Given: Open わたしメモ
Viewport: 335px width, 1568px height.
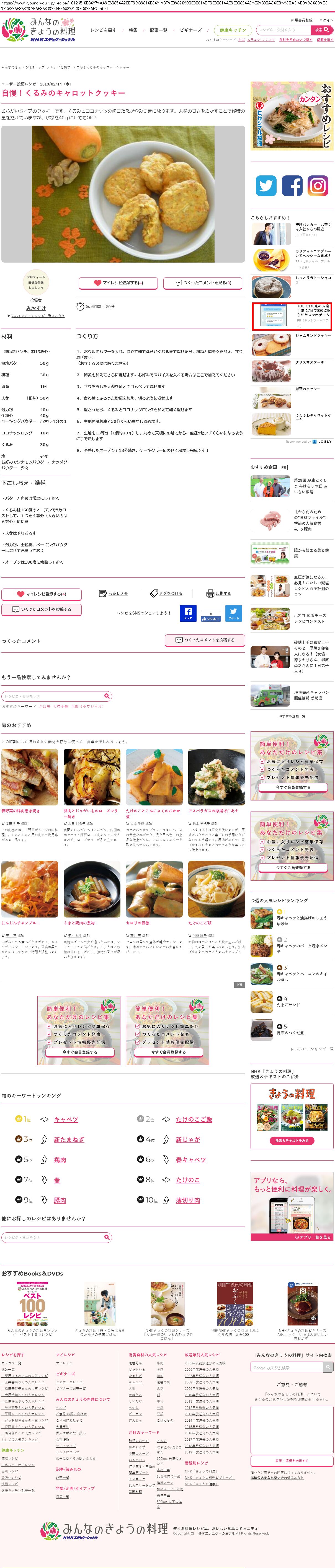Looking at the screenshot, I should click(x=114, y=593).
